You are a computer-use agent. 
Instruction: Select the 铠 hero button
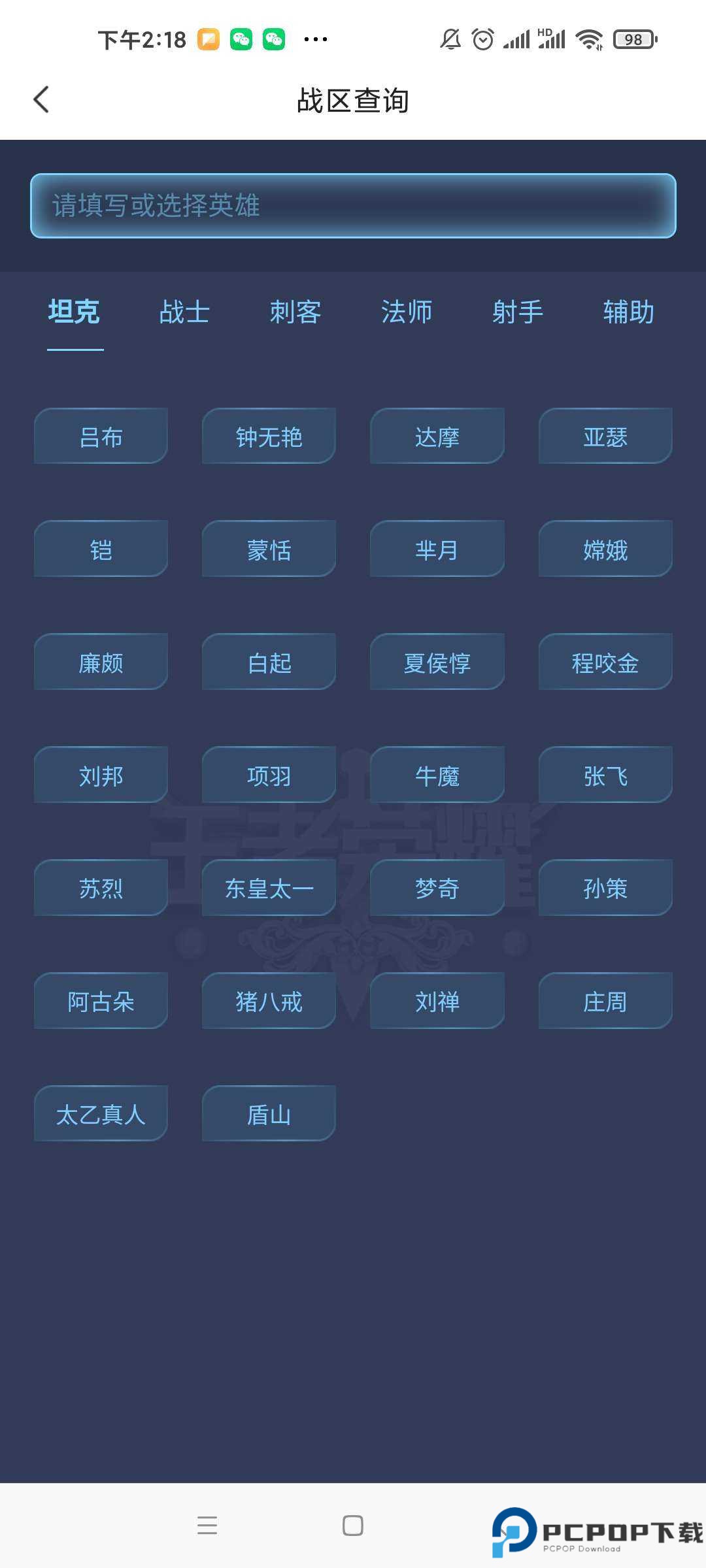pyautogui.click(x=101, y=549)
